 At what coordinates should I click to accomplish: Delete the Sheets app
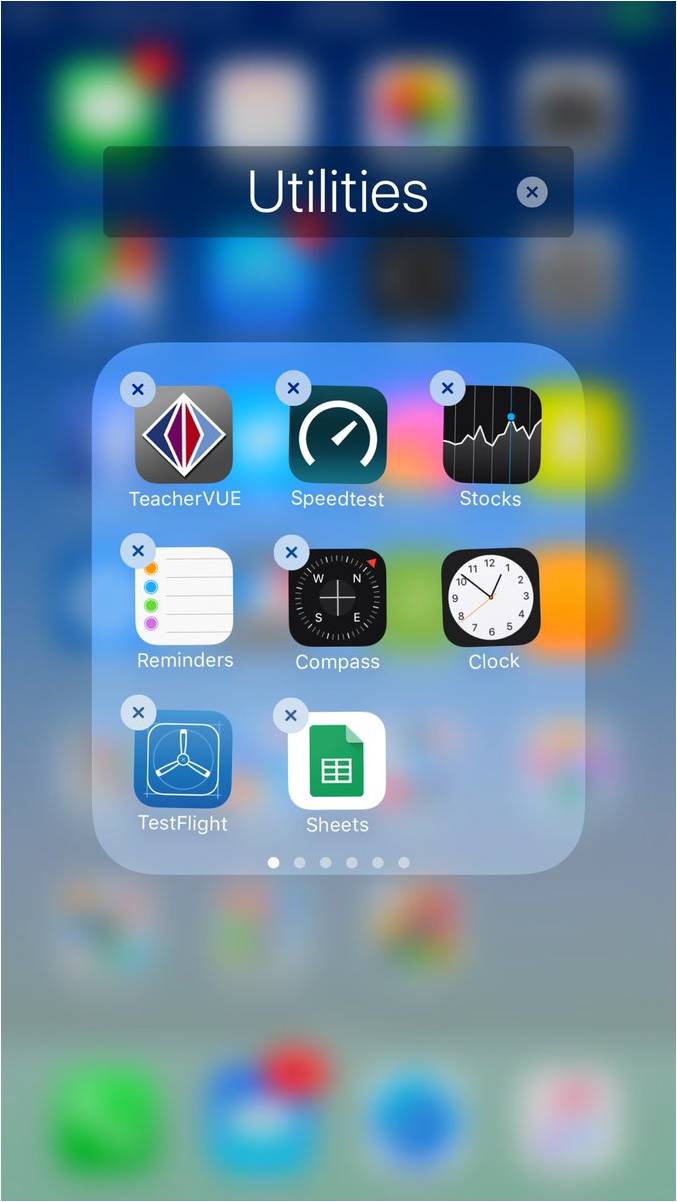tap(291, 715)
